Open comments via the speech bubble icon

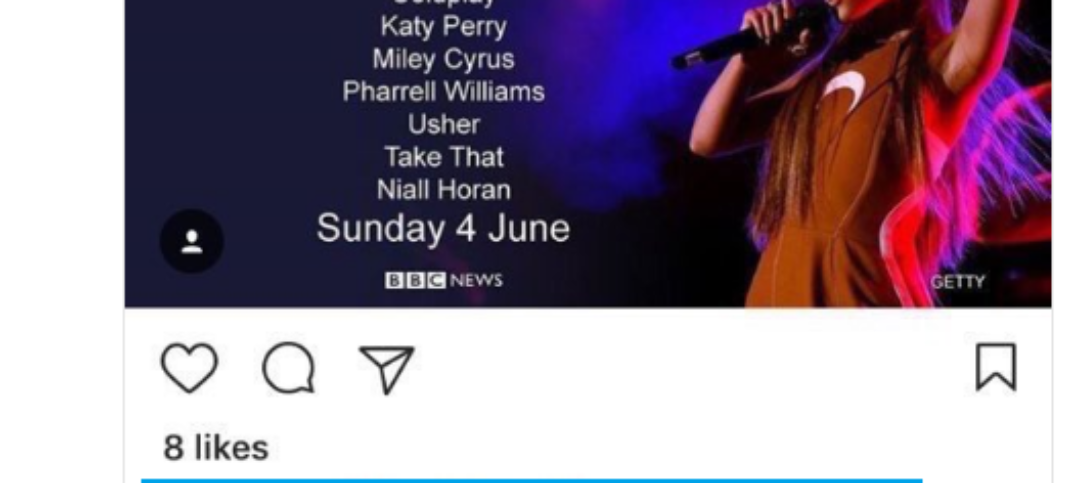click(x=288, y=370)
